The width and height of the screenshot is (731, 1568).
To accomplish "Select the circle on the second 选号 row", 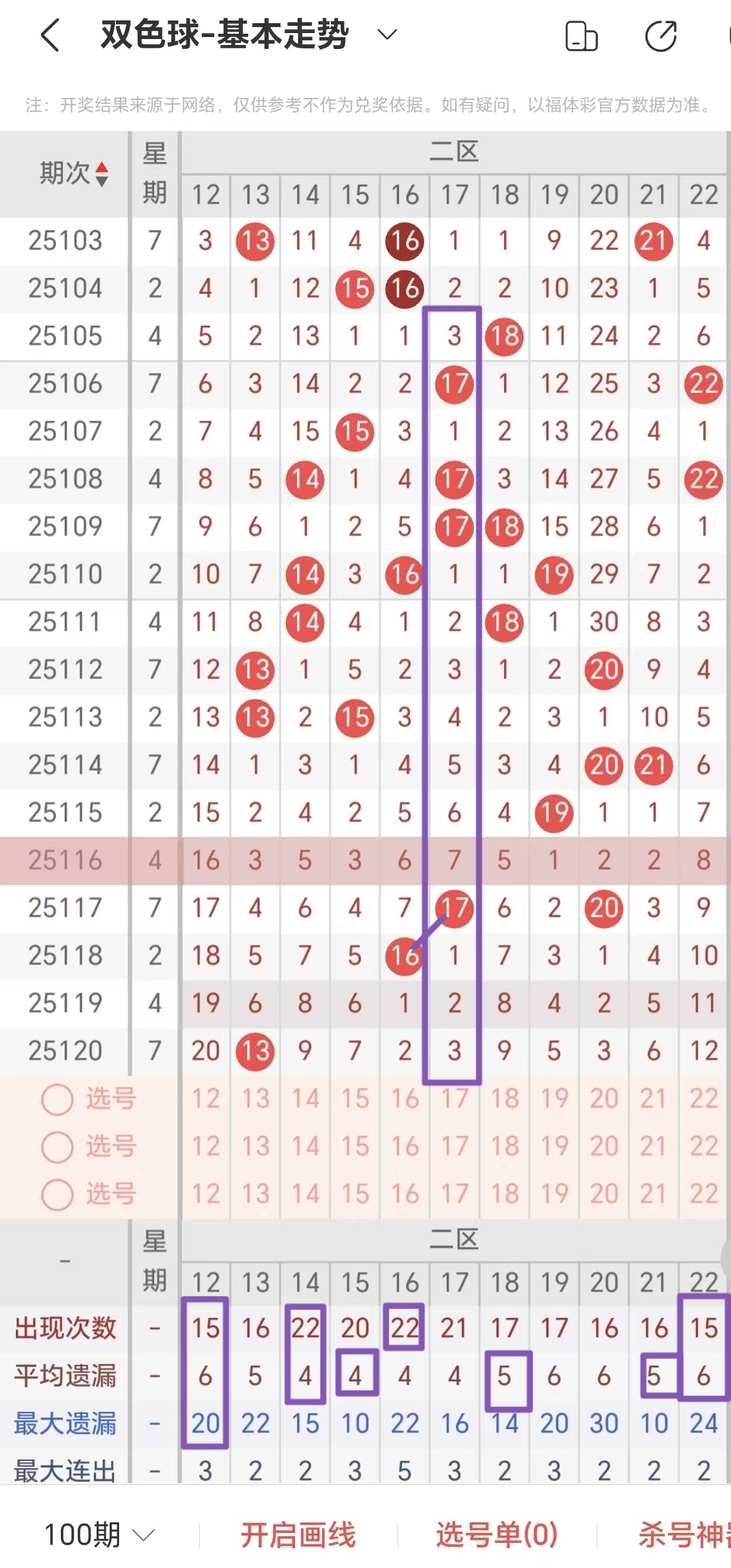I will [x=56, y=1146].
